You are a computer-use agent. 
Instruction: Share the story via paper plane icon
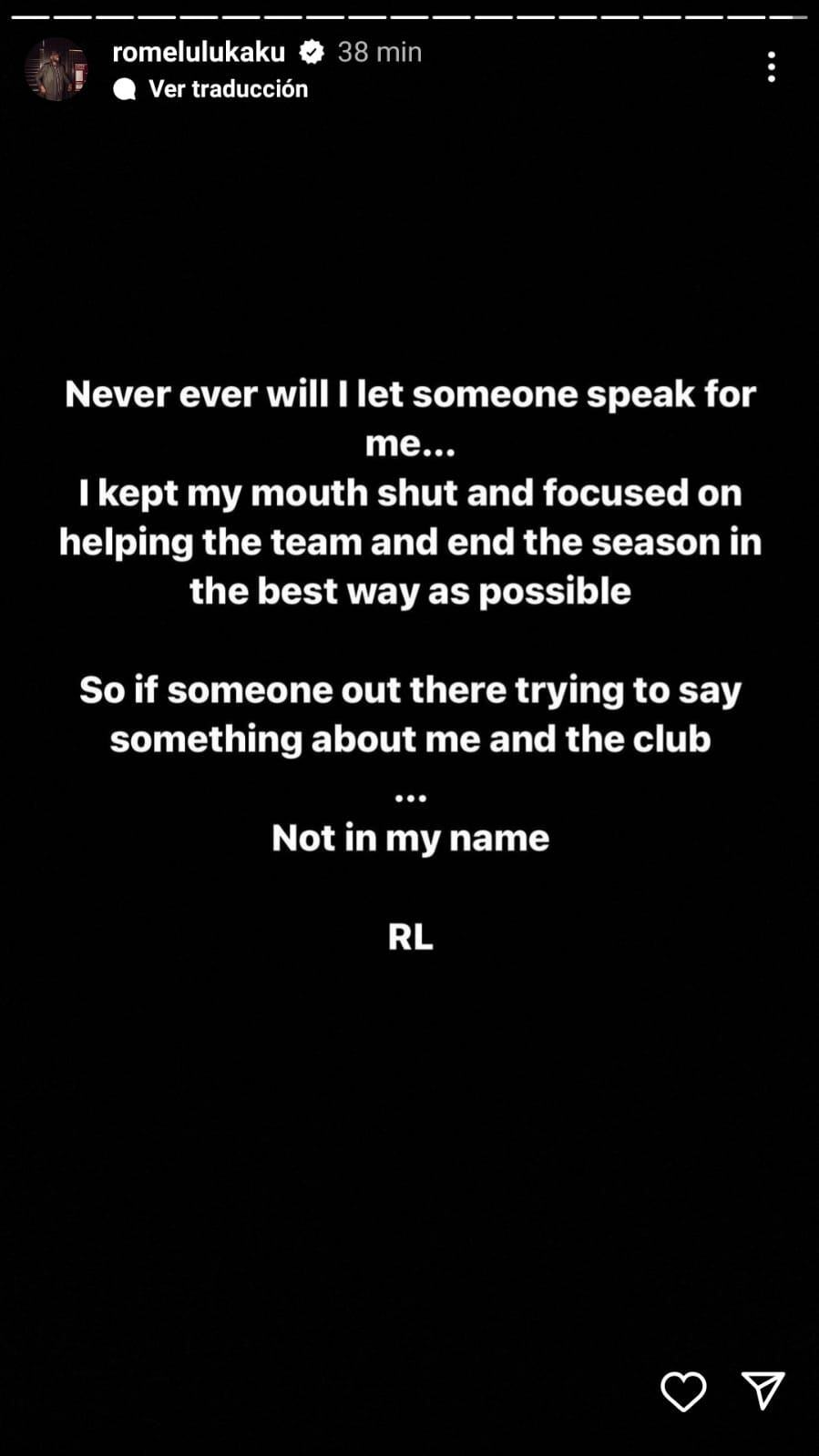763,1390
